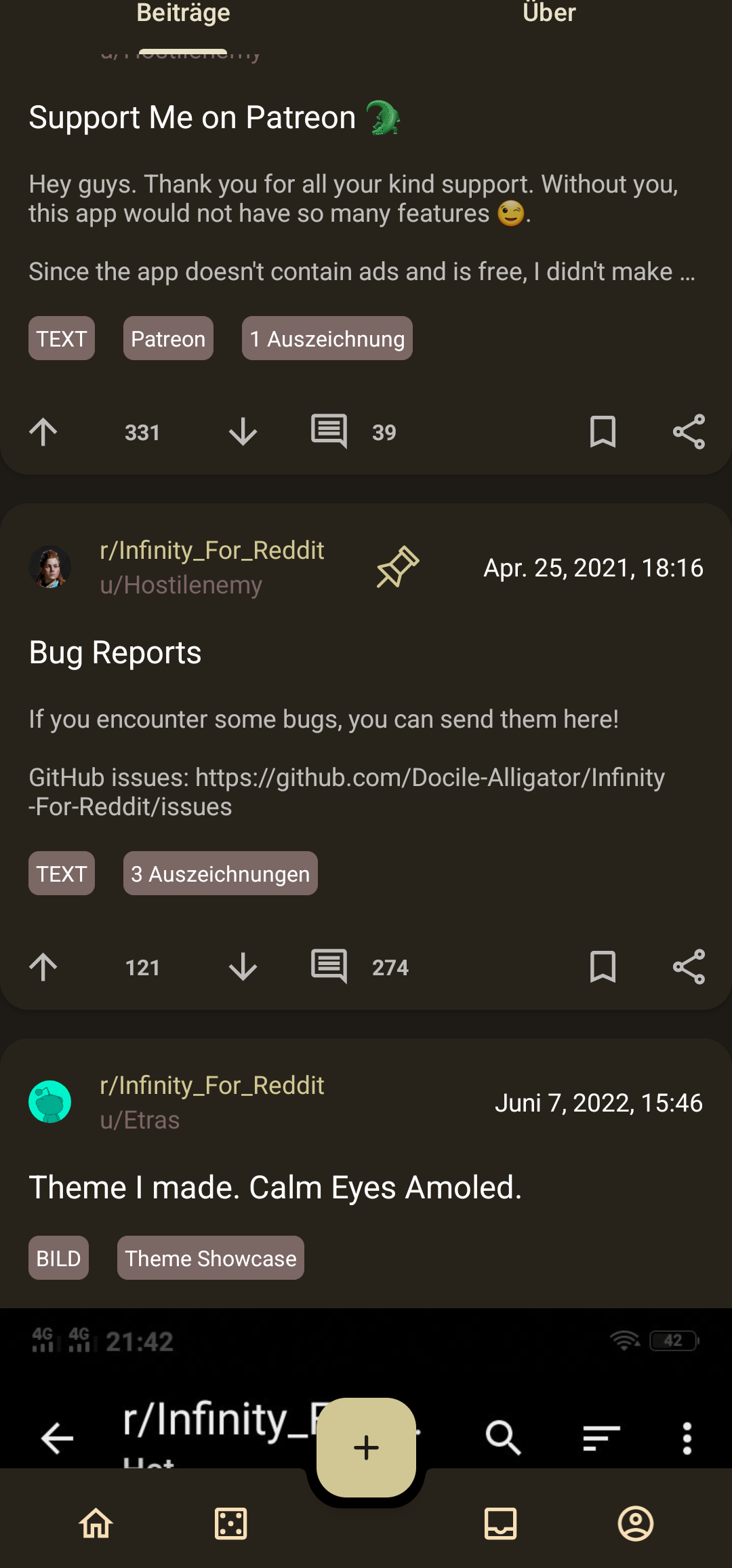Select the Patreon flair chip

168,338
